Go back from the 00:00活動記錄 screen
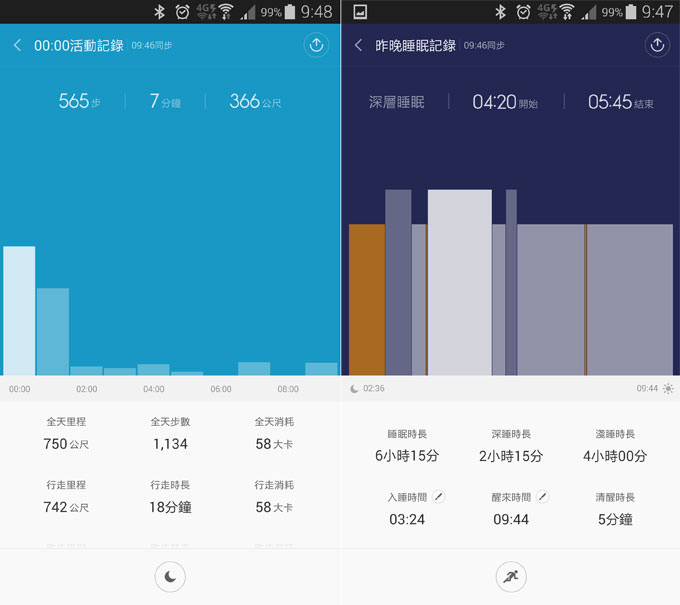This screenshot has height=605, width=680. [x=18, y=45]
